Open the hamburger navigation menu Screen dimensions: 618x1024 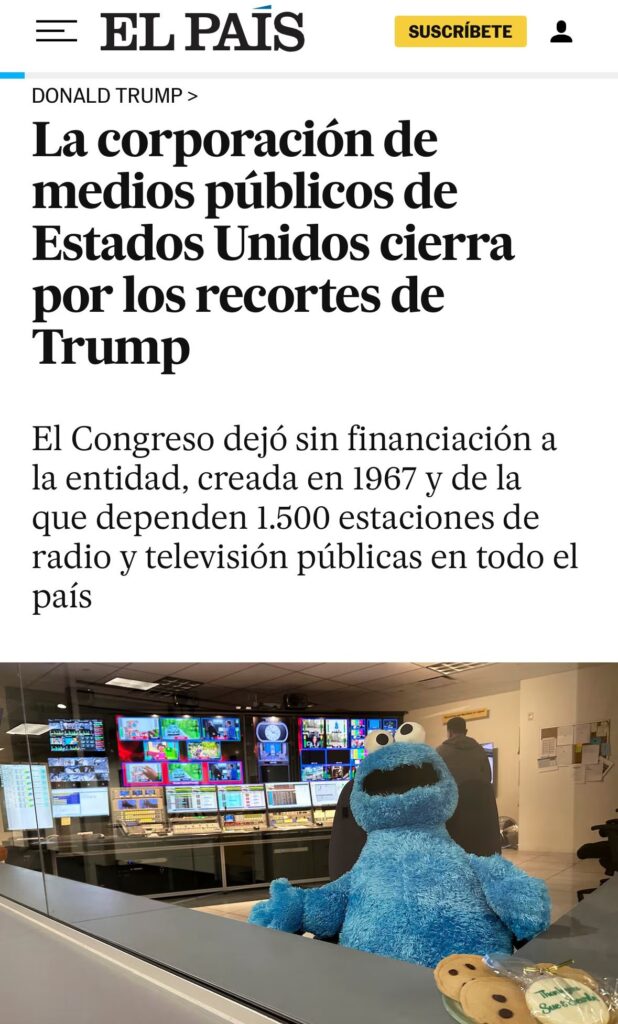[56, 31]
